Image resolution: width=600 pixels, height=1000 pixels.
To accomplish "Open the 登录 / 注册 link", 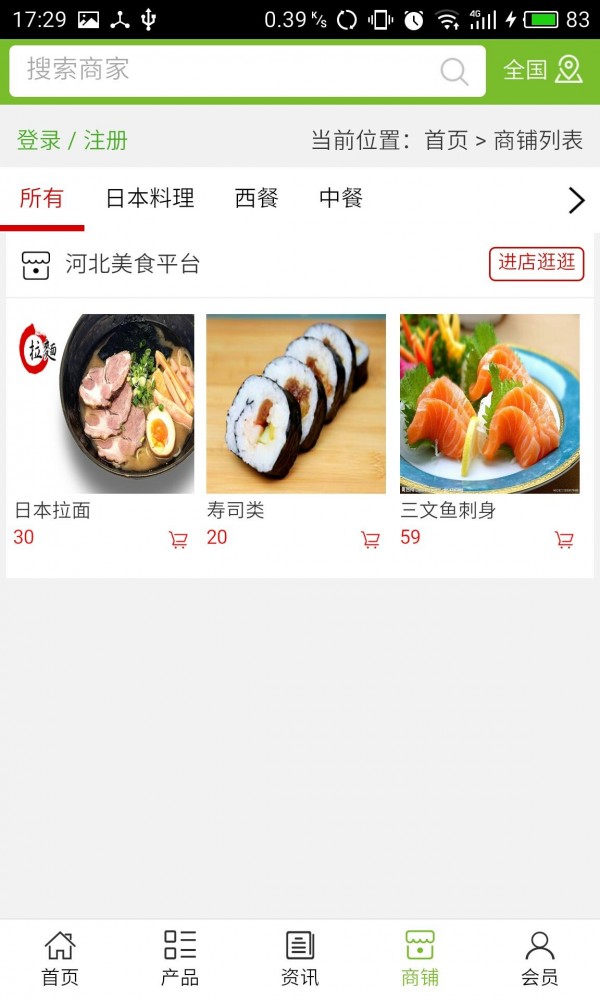I will [72, 141].
